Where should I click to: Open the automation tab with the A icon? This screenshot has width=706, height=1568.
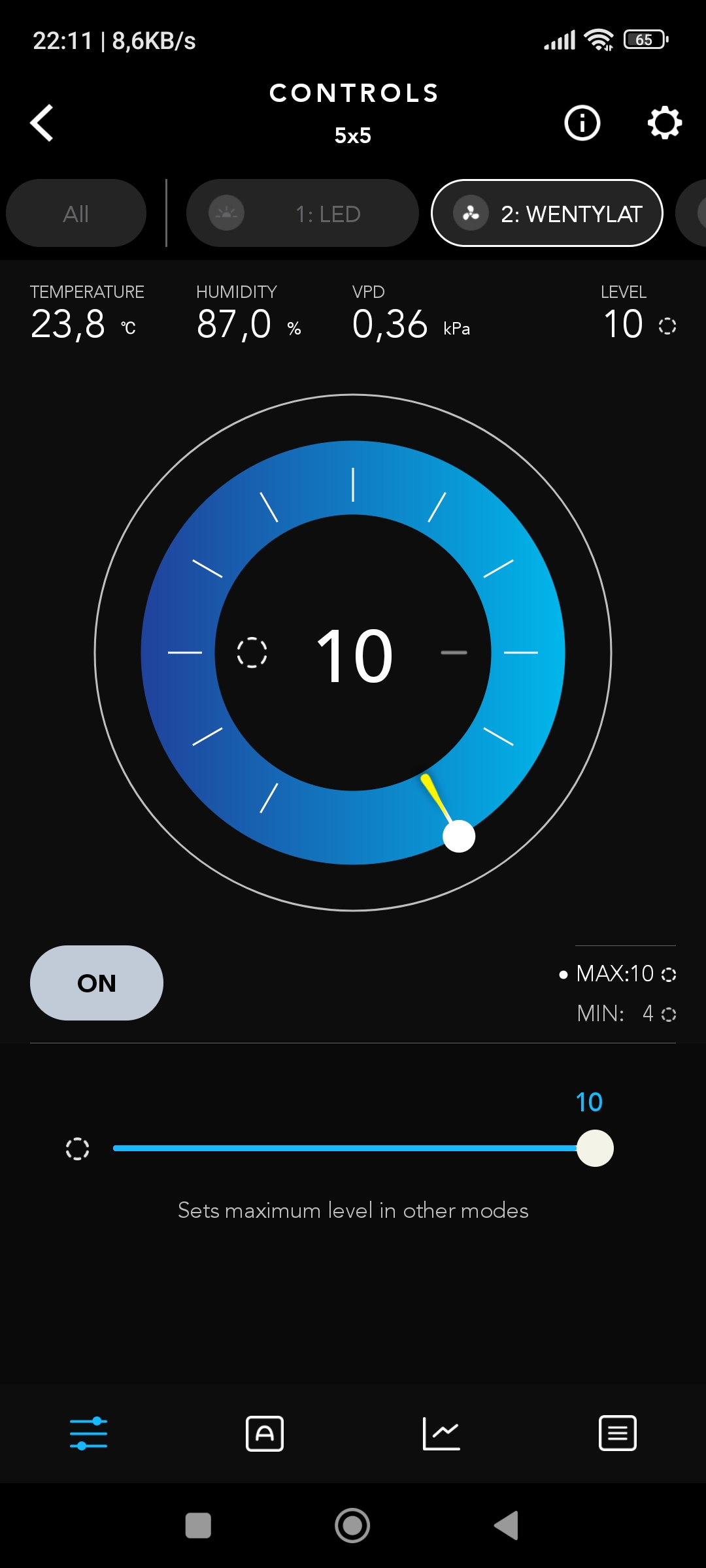[265, 1433]
